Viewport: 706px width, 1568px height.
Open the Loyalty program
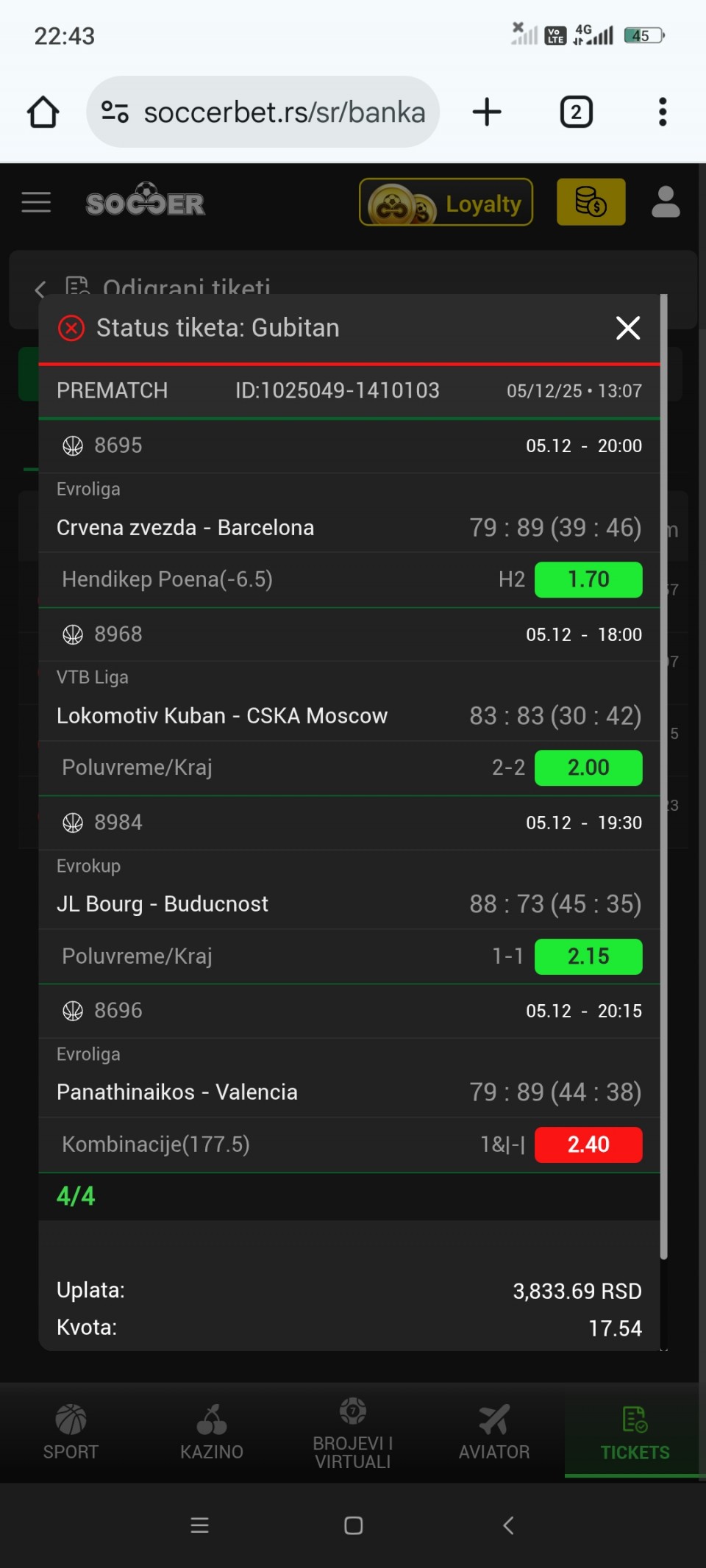pos(446,202)
